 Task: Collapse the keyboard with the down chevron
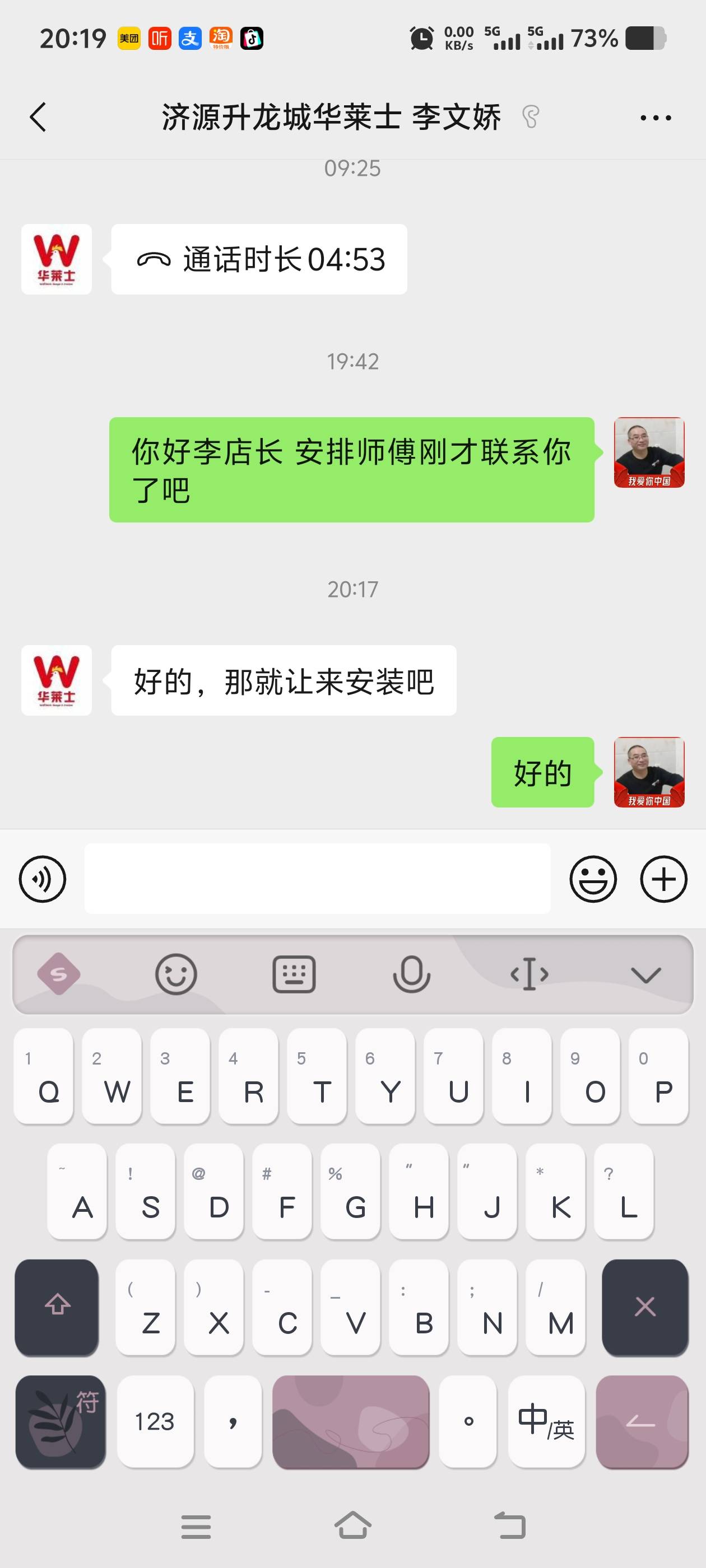pyautogui.click(x=645, y=974)
